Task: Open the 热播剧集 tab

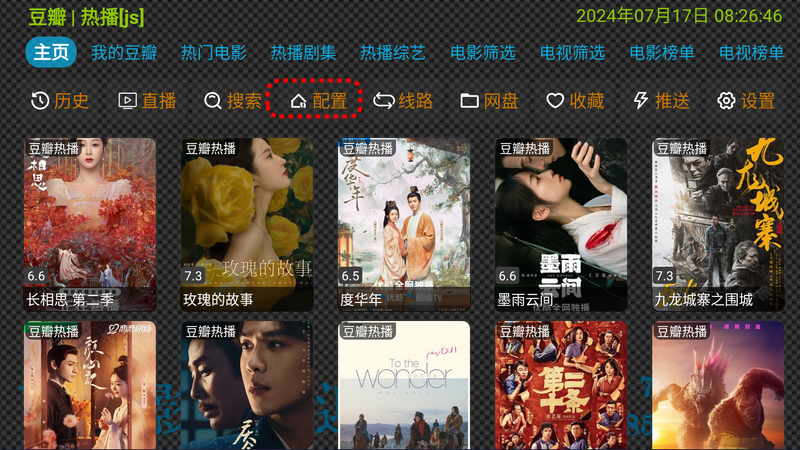Action: coord(303,53)
